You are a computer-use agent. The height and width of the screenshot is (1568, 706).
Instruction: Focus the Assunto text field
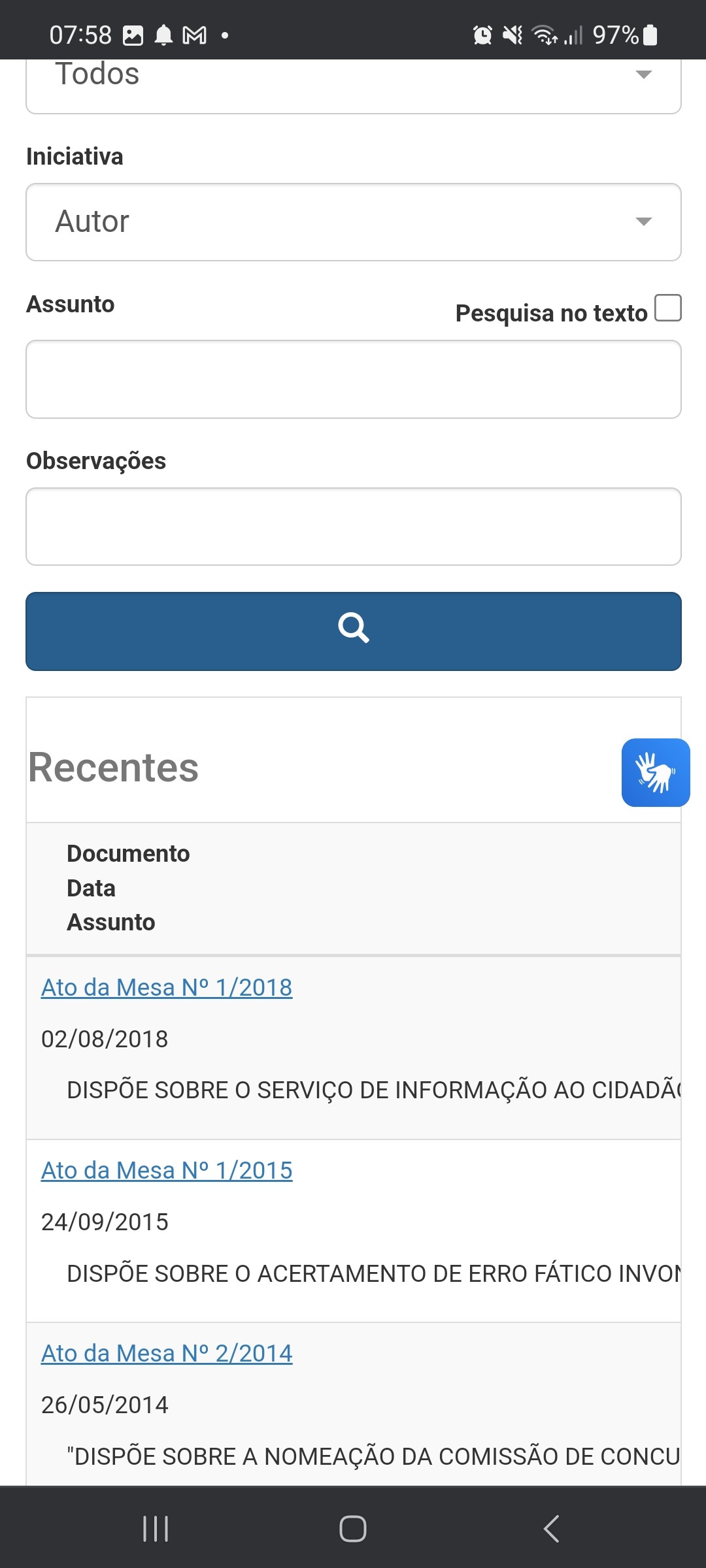pos(353,379)
